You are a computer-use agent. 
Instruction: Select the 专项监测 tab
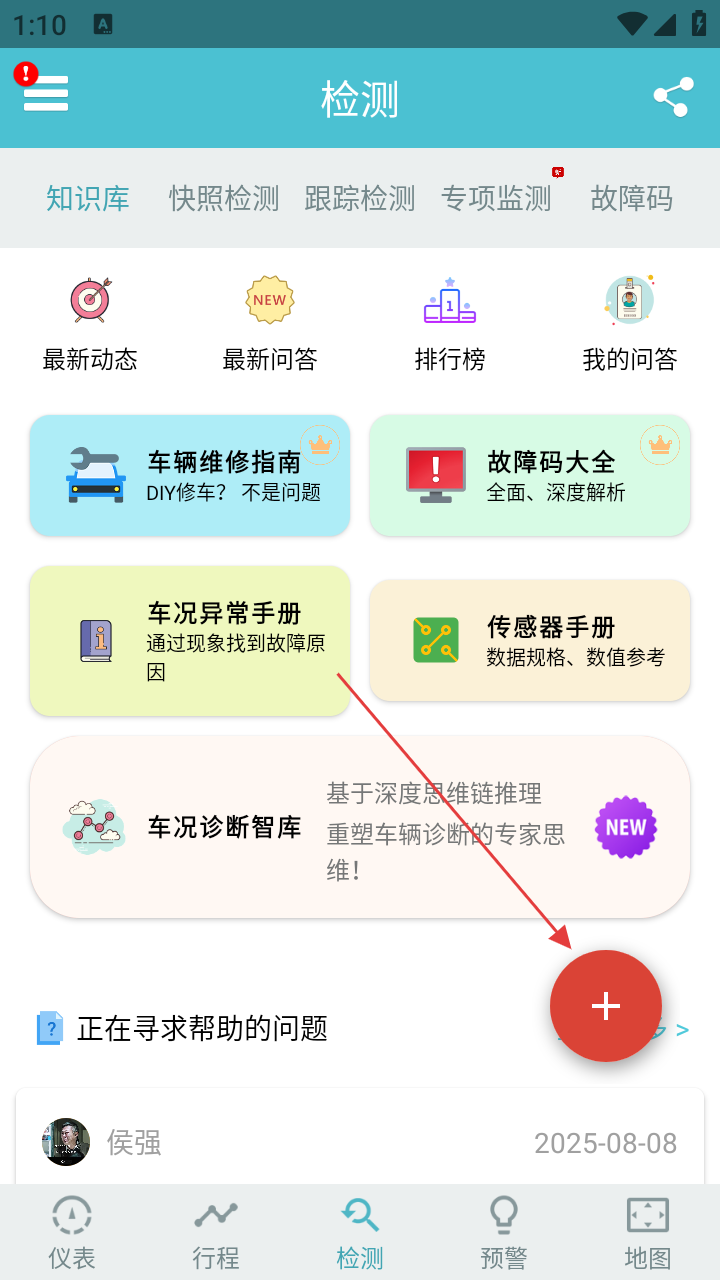pos(496,199)
